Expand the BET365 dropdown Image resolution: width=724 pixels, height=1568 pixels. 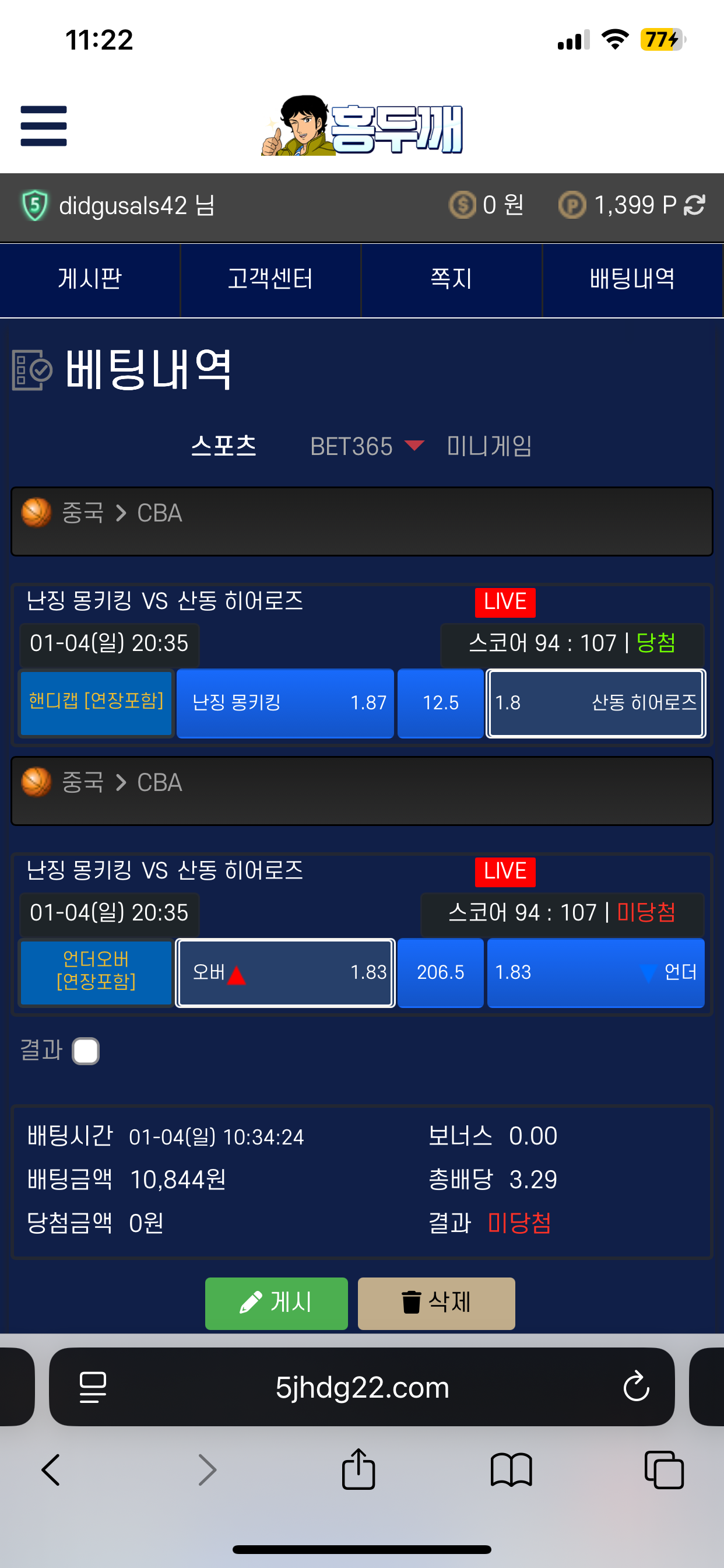(367, 446)
